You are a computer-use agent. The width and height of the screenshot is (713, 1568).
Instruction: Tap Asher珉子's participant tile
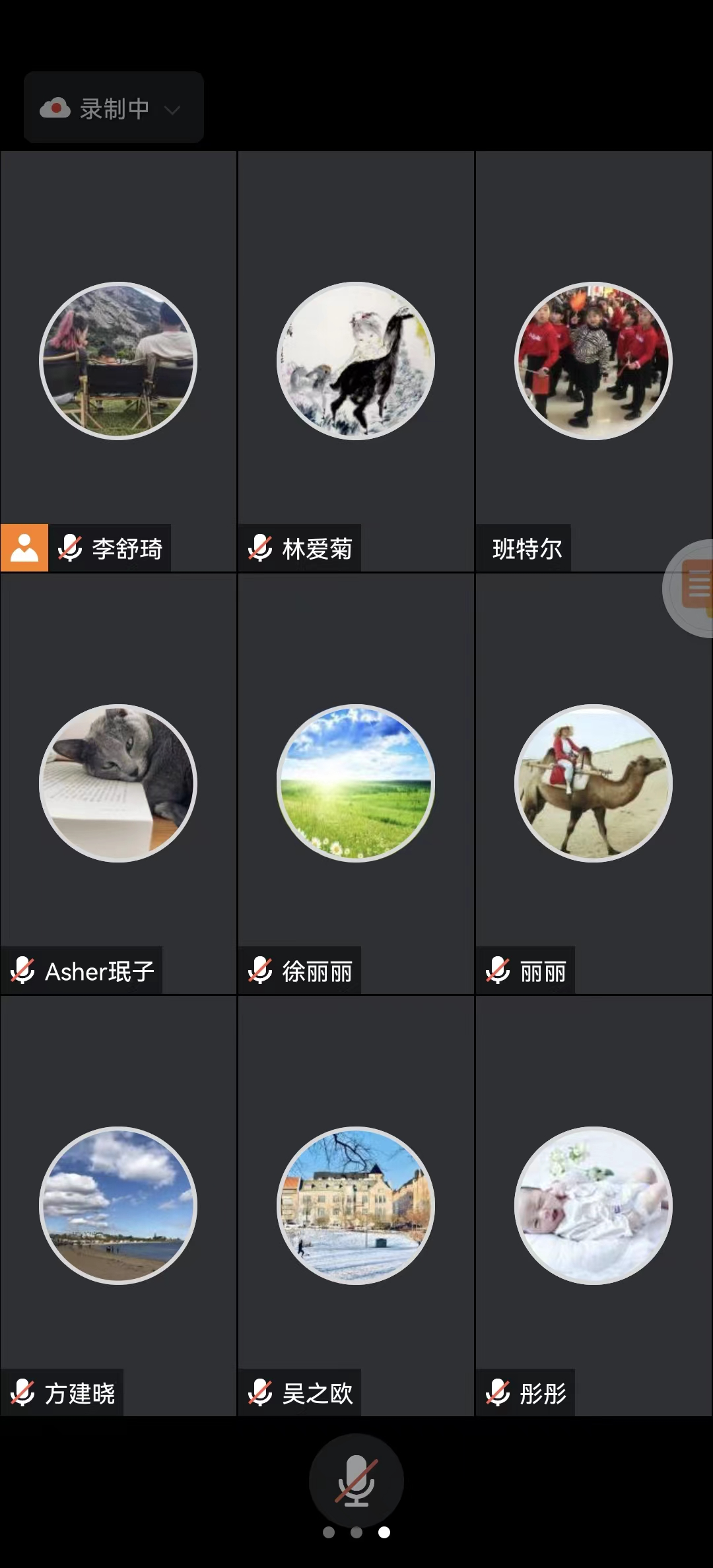119,783
